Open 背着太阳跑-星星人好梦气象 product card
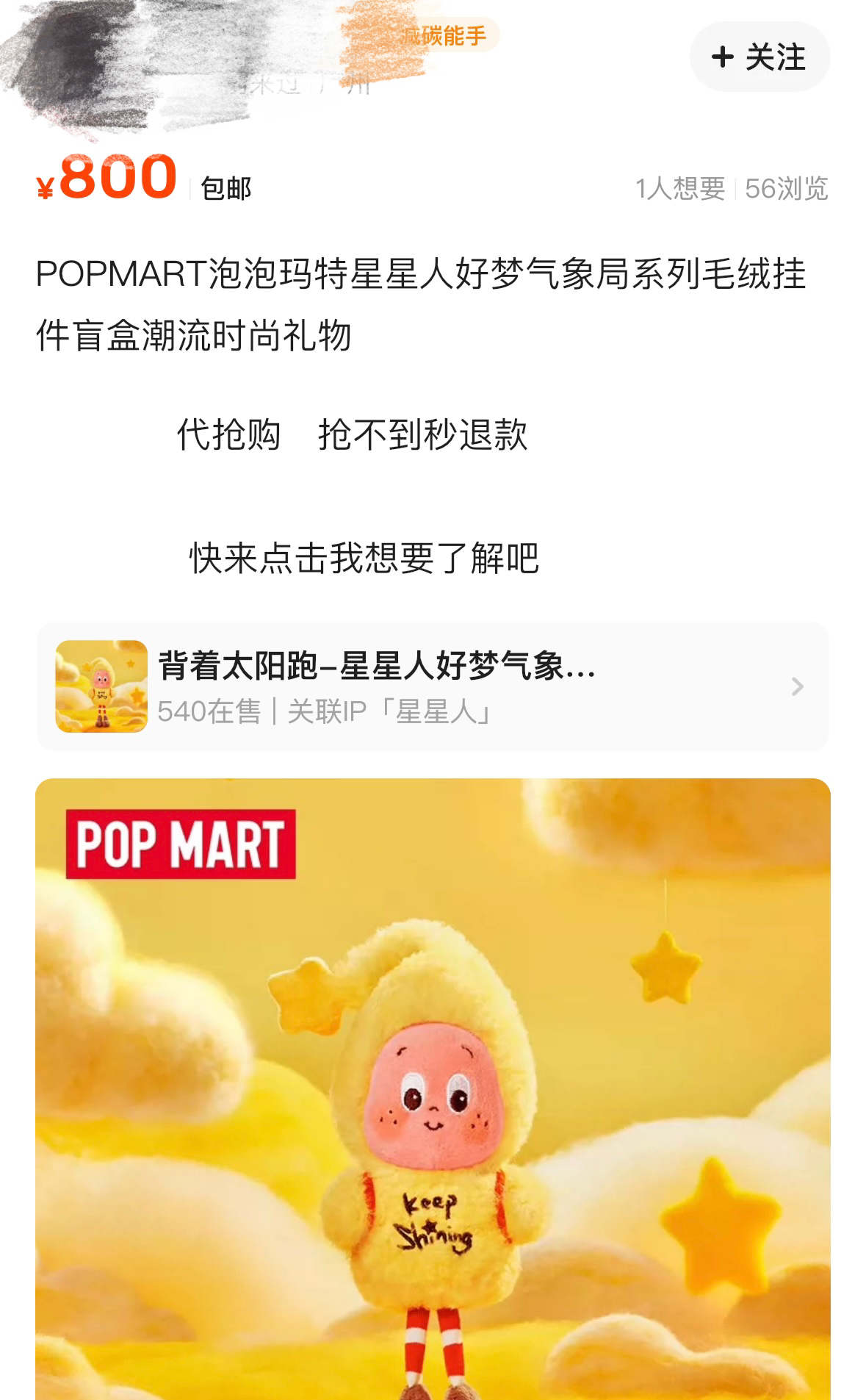 (x=432, y=686)
